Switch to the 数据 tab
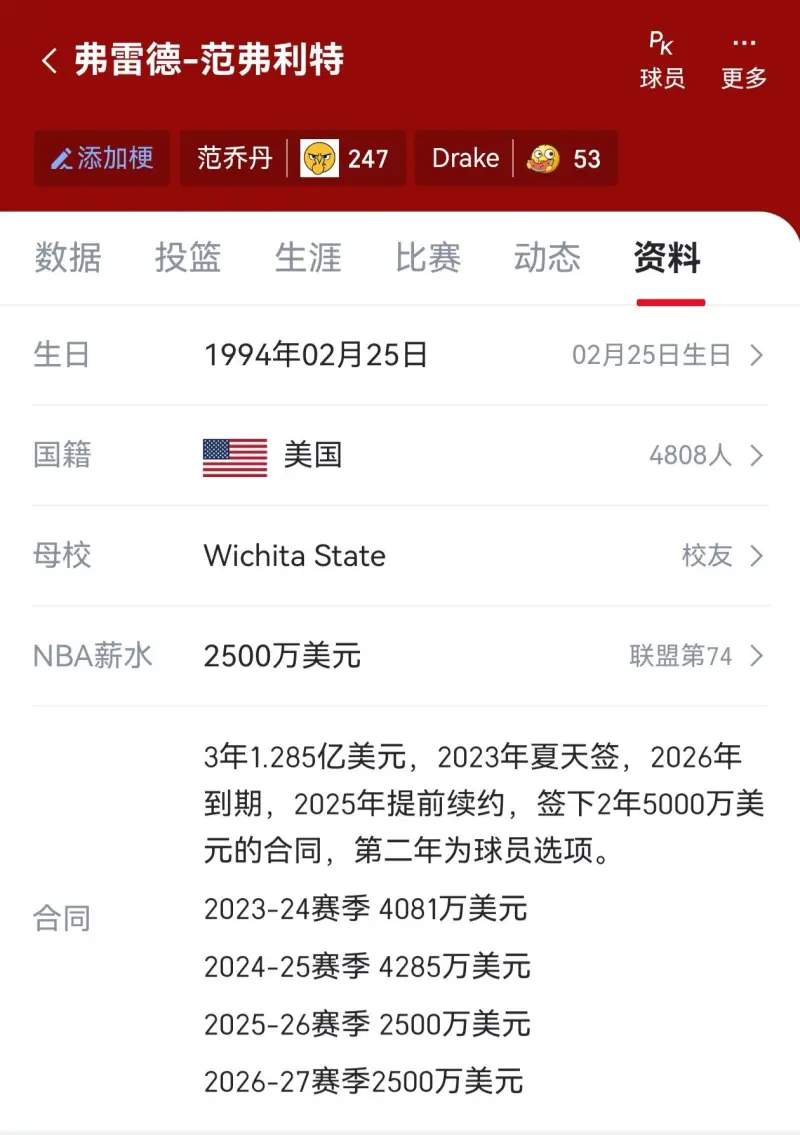Viewport: 800px width, 1135px height. click(68, 258)
